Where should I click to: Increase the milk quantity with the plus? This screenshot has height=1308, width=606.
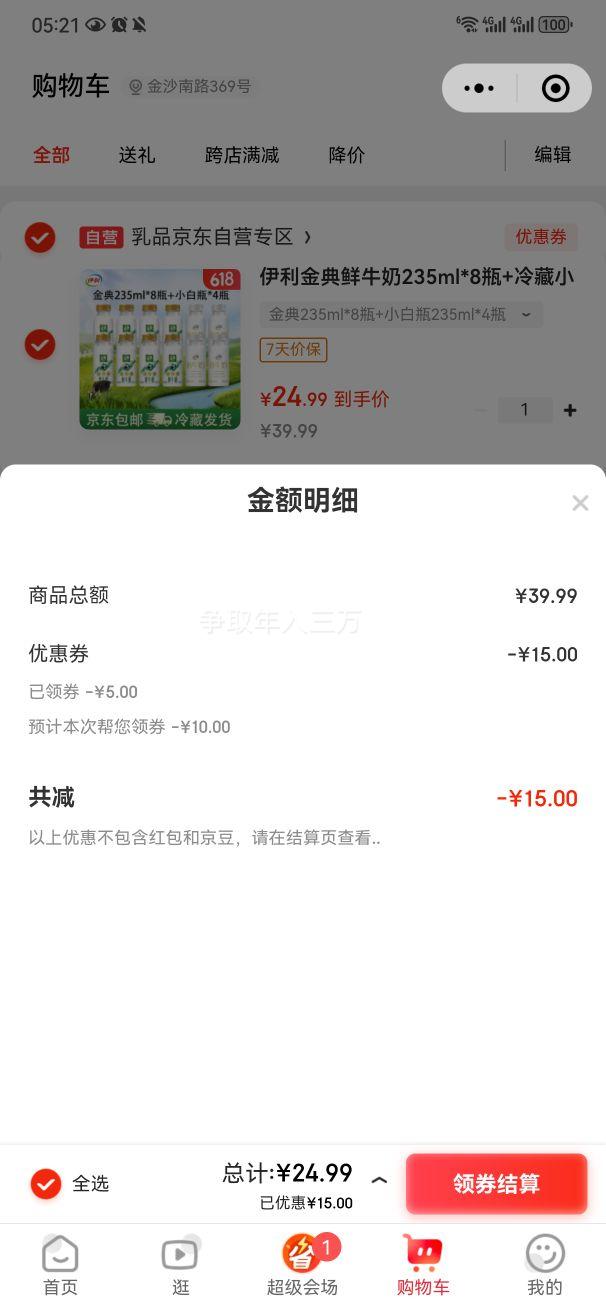click(570, 410)
